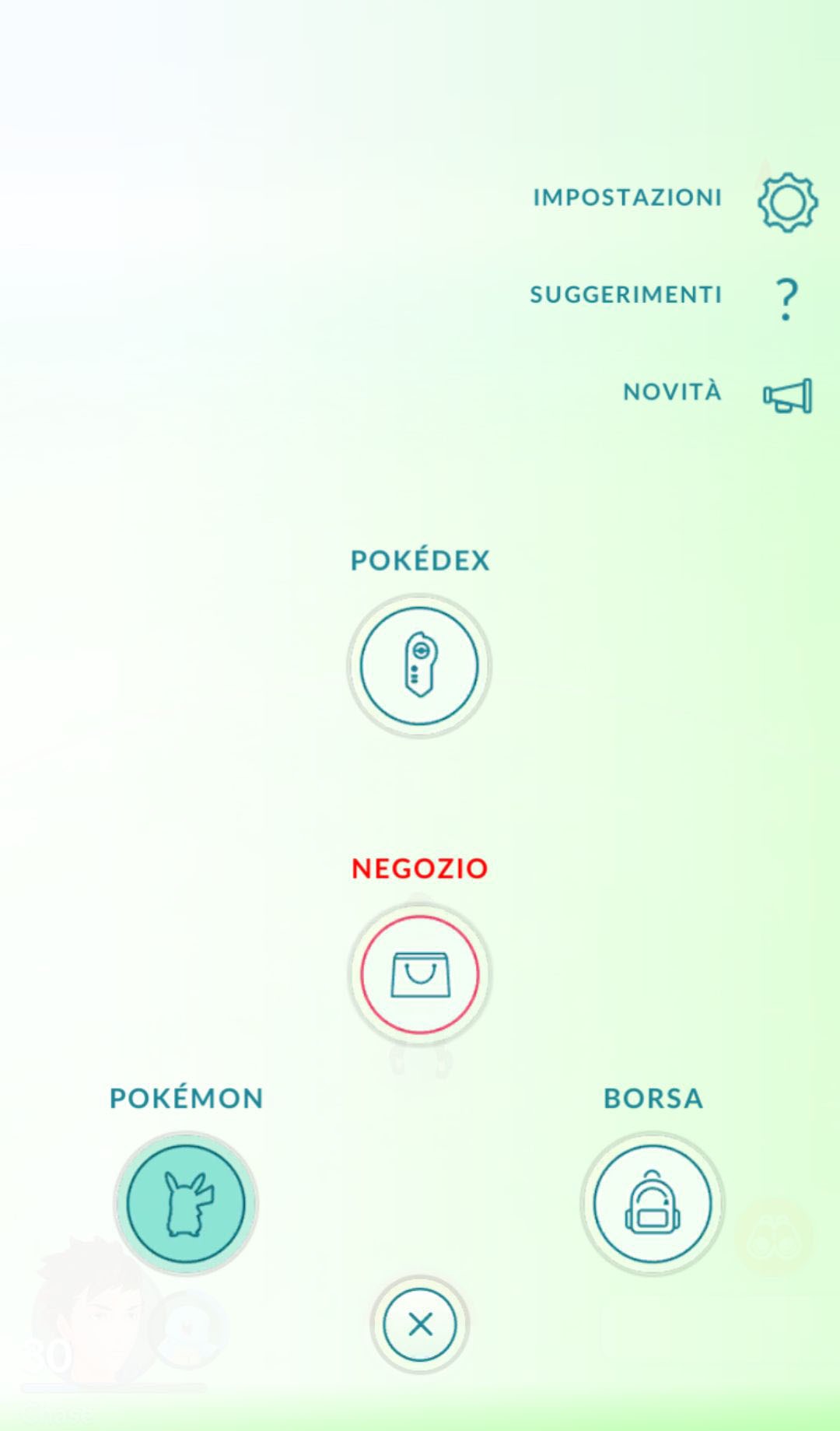Open Novità news
Image resolution: width=840 pixels, height=1431 pixels.
click(x=786, y=395)
